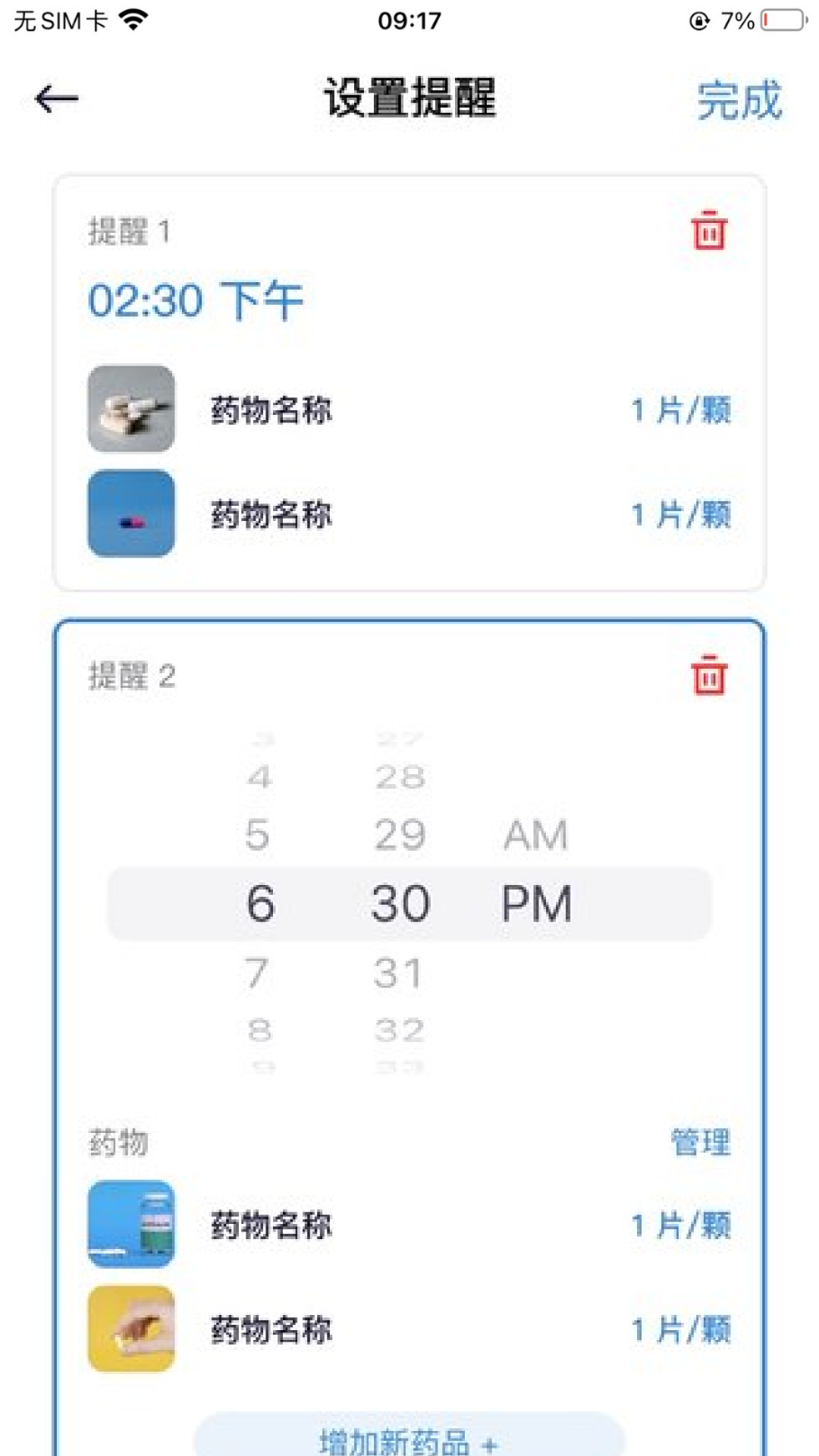Open the medication with the yellow hand image
Viewport: 819px width, 1456px height.
point(132,1329)
